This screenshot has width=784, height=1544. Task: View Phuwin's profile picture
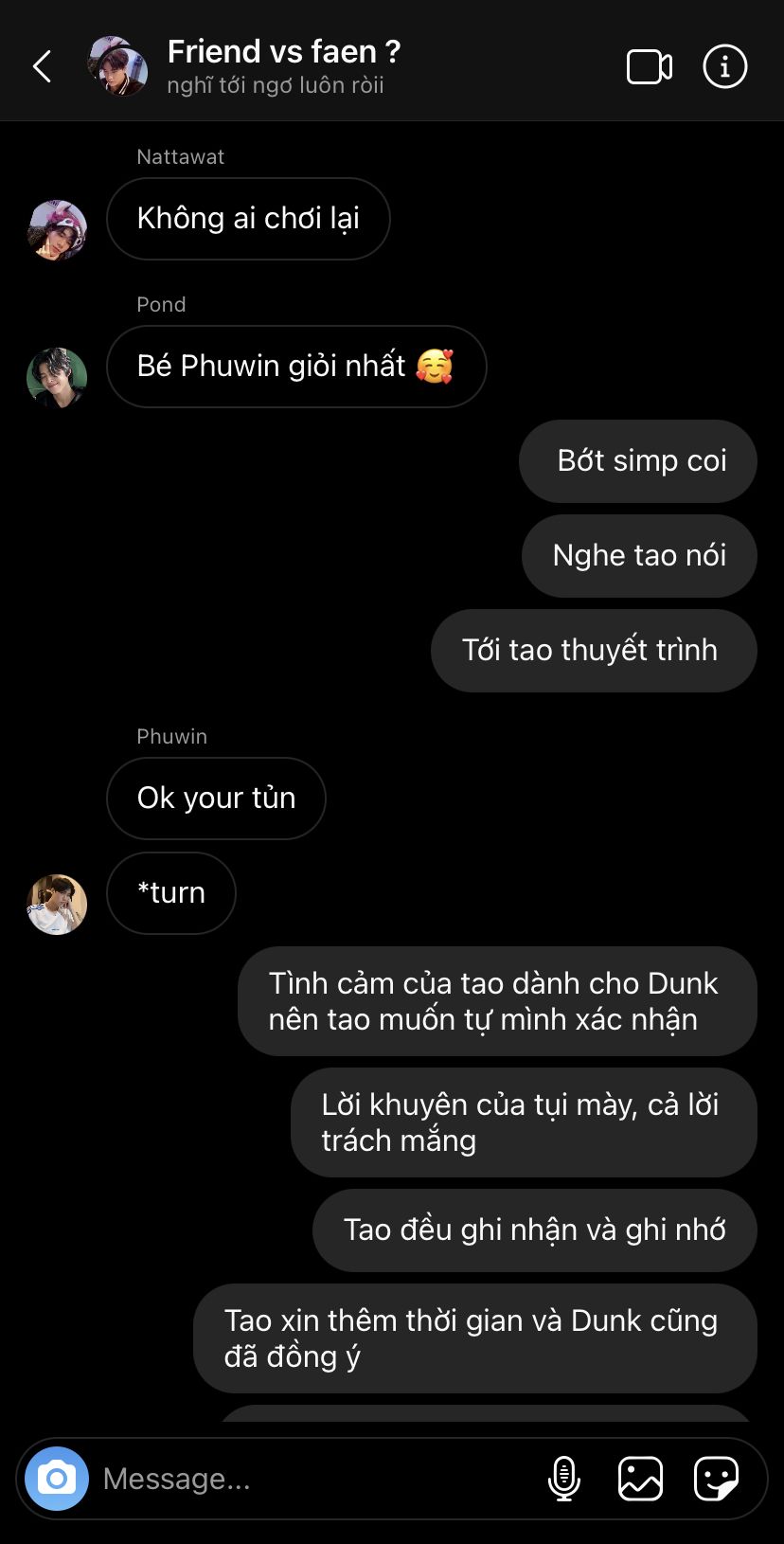tap(57, 904)
